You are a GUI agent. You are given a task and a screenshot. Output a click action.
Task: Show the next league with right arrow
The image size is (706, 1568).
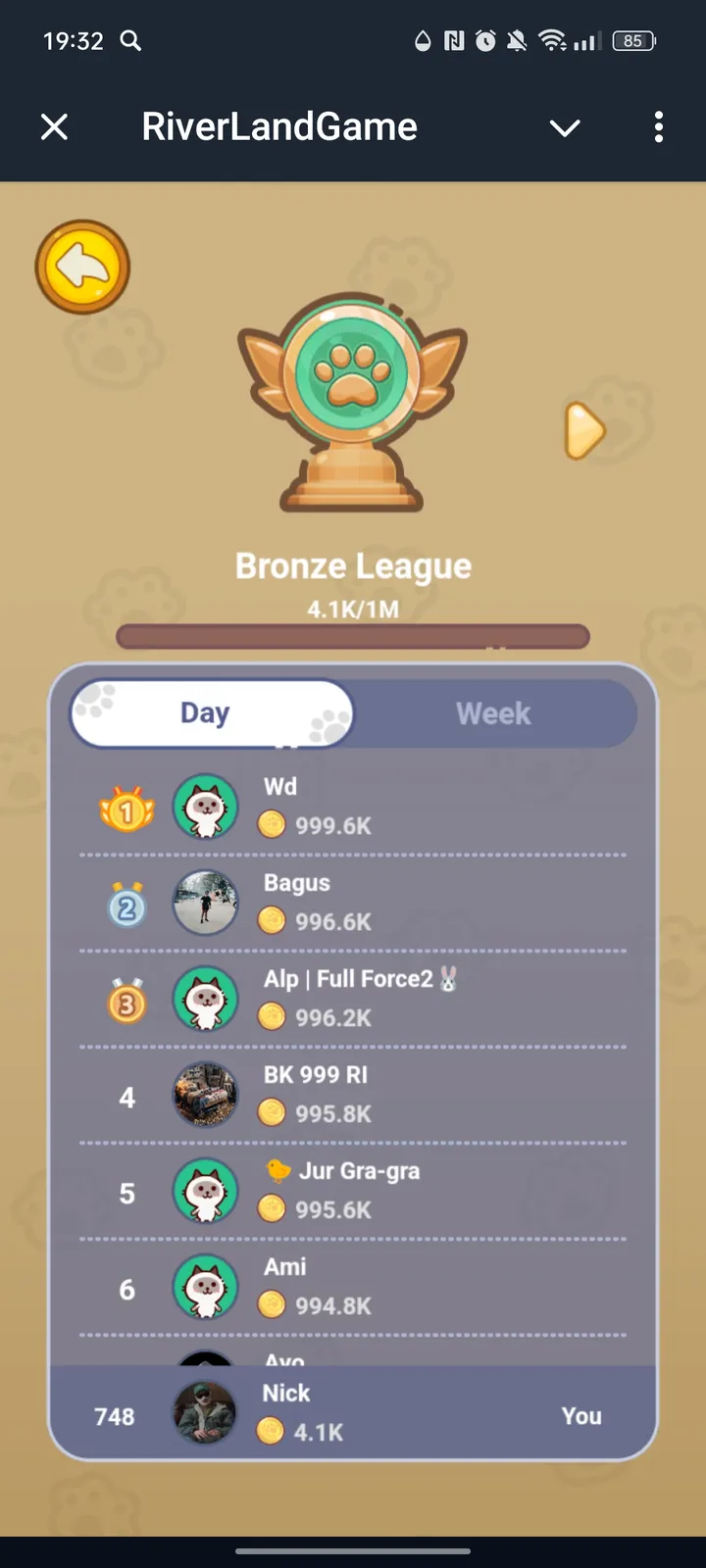585,430
